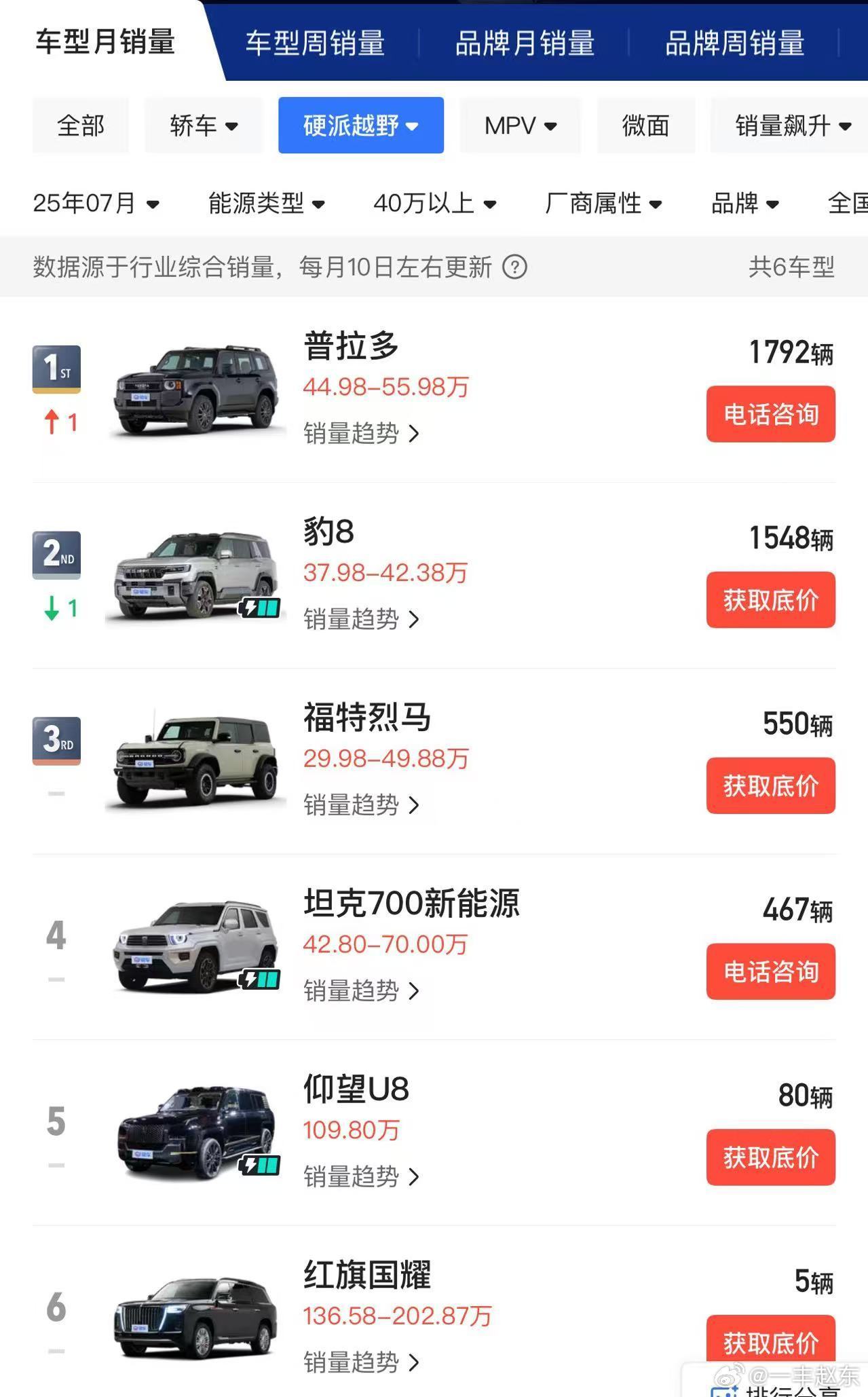Switch to the 车型周销量 tab
The width and height of the screenshot is (868, 1397).
(315, 43)
